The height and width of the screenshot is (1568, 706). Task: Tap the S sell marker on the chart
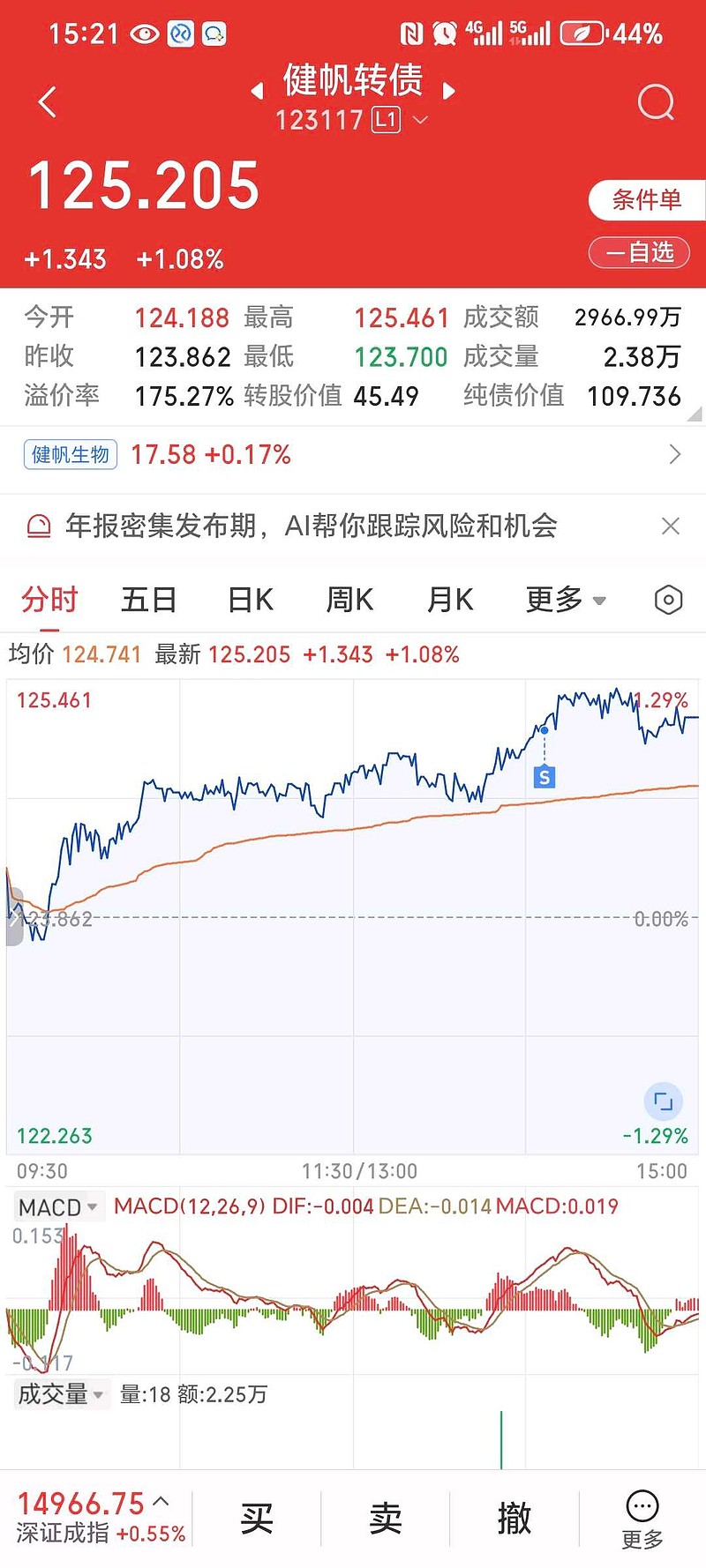(x=545, y=778)
